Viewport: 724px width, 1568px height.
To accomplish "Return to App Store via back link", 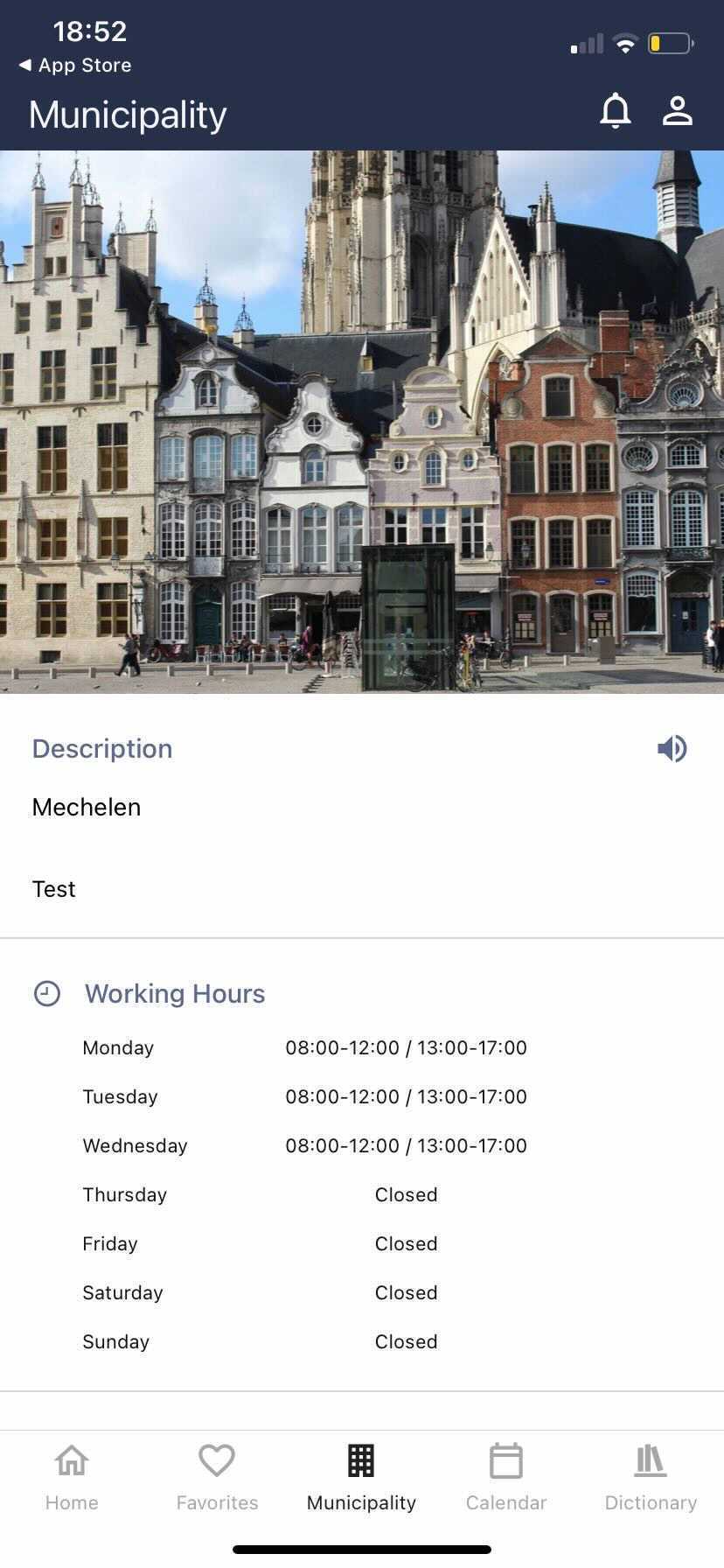I will [74, 65].
